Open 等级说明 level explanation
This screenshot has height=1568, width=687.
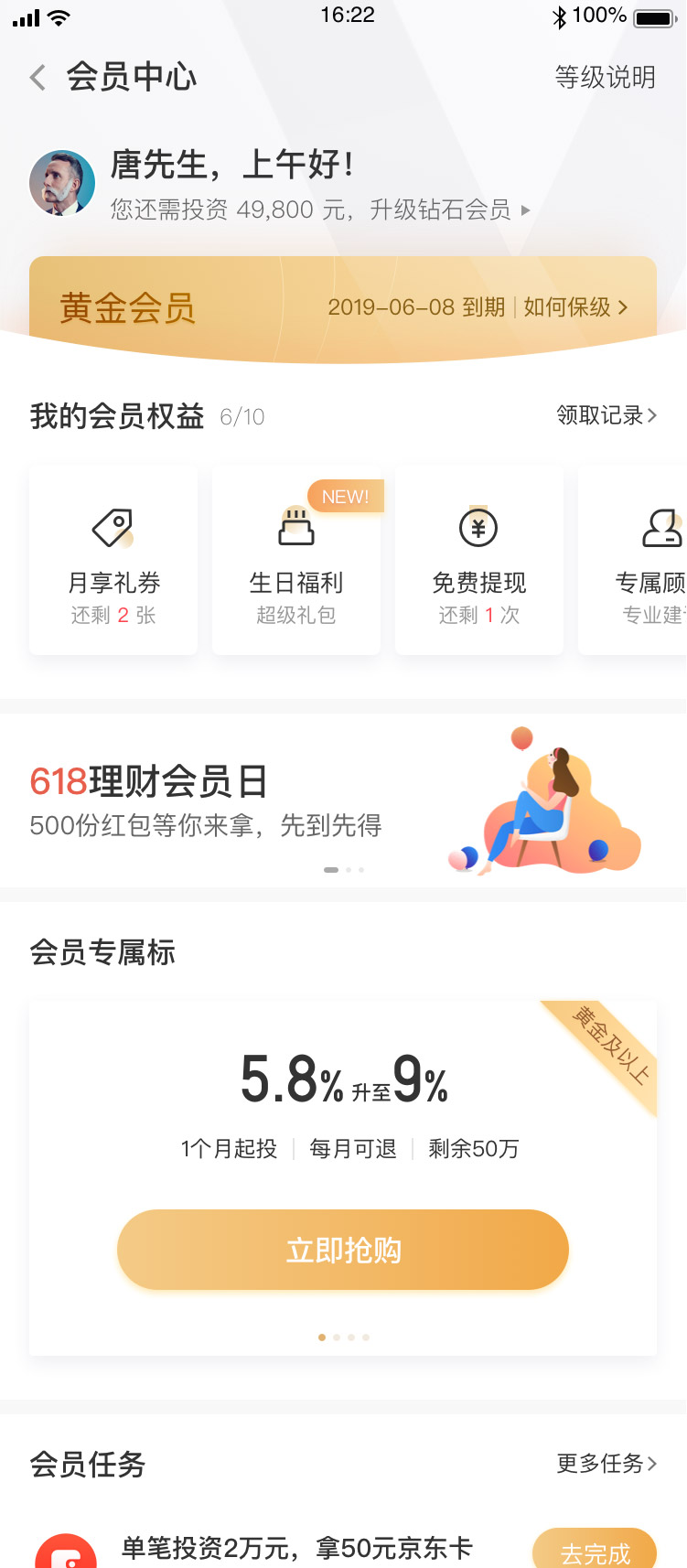coord(605,78)
